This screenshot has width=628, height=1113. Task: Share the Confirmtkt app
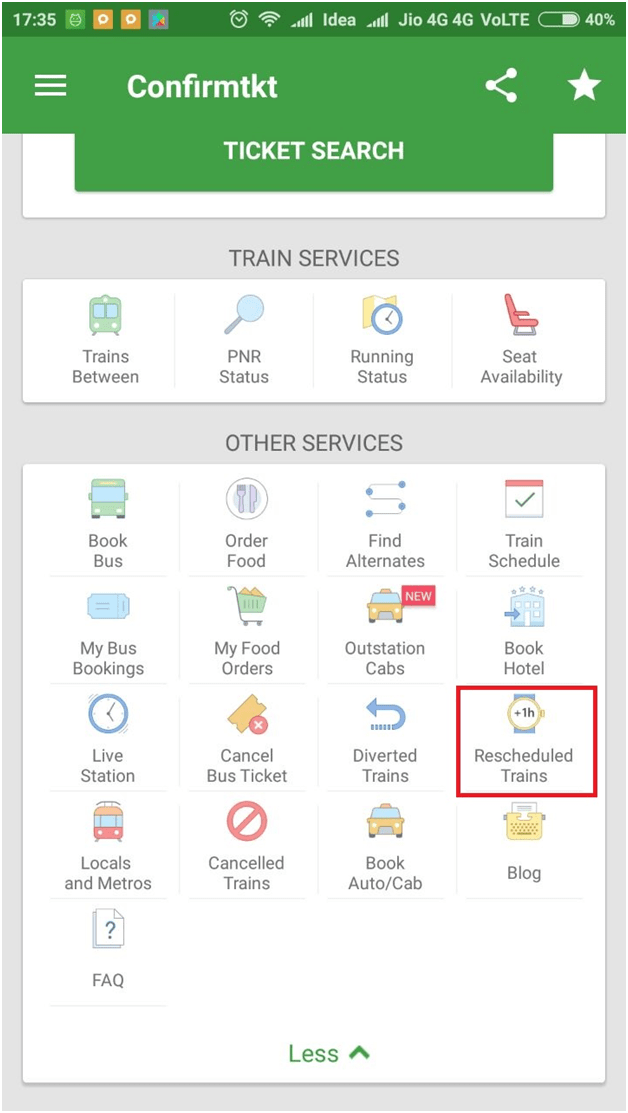(501, 86)
